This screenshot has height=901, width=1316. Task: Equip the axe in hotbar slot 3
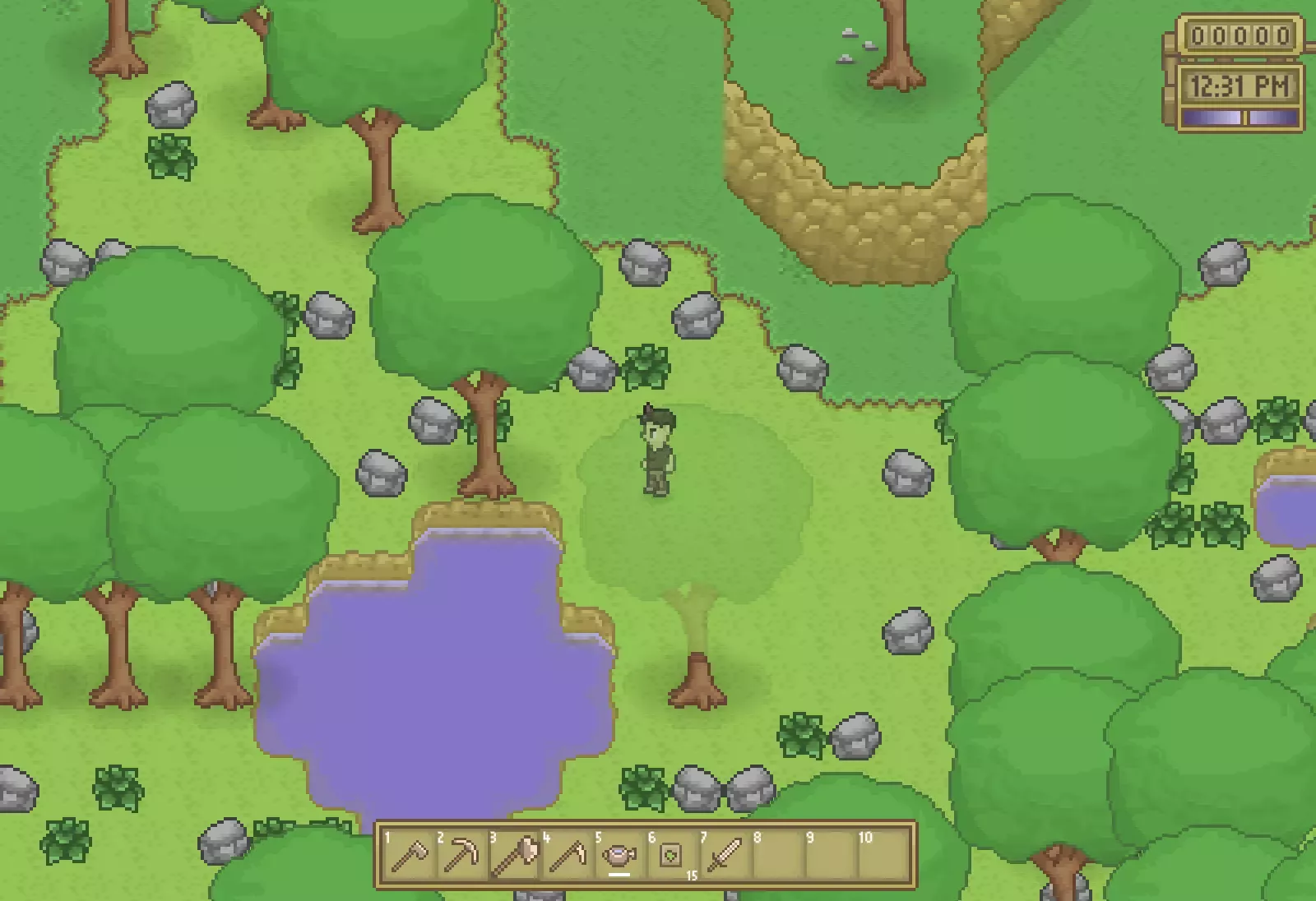pos(514,856)
